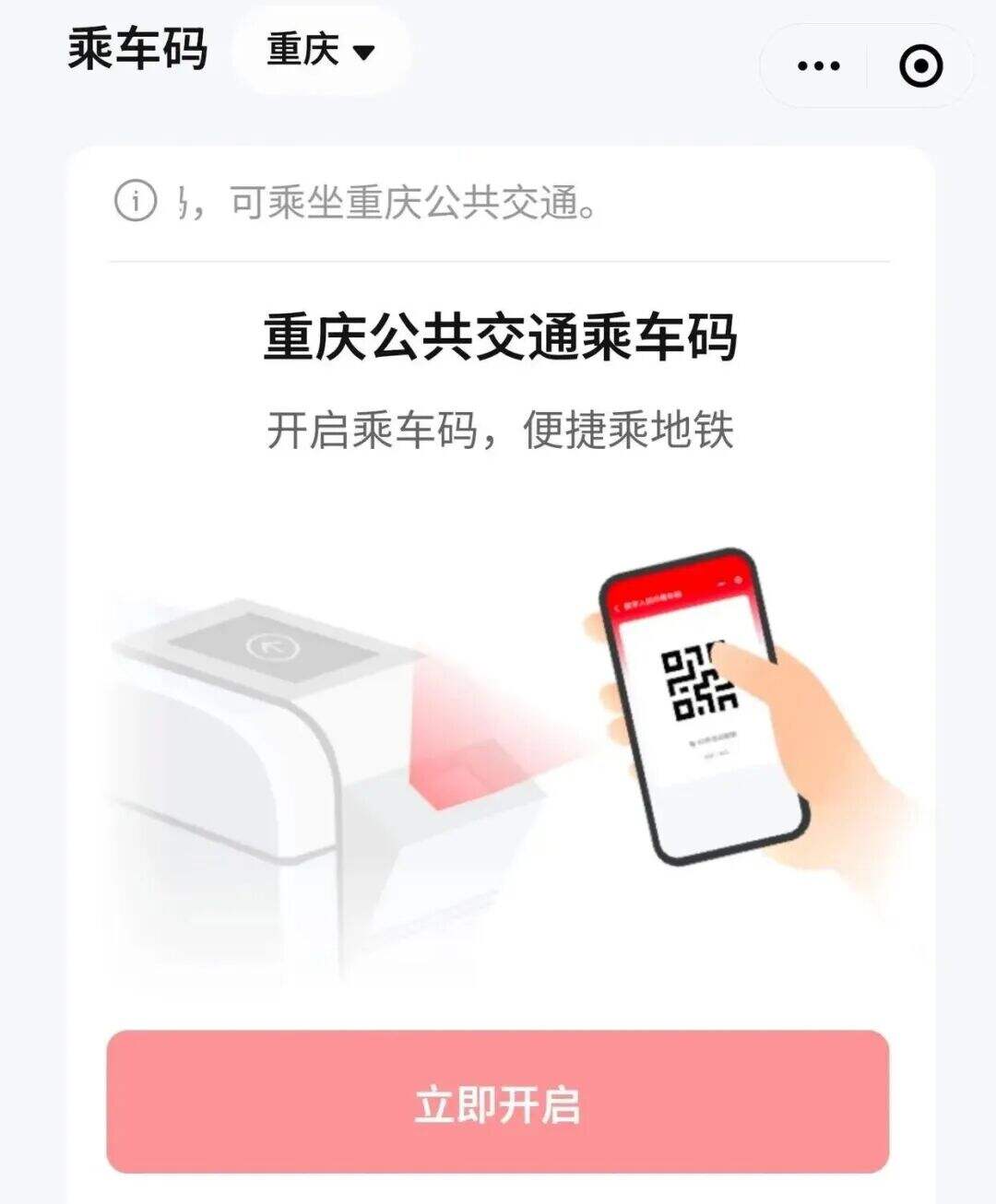Screen dimensions: 996x1204
Task: Open the 重庆 city dropdown
Action: tap(320, 51)
